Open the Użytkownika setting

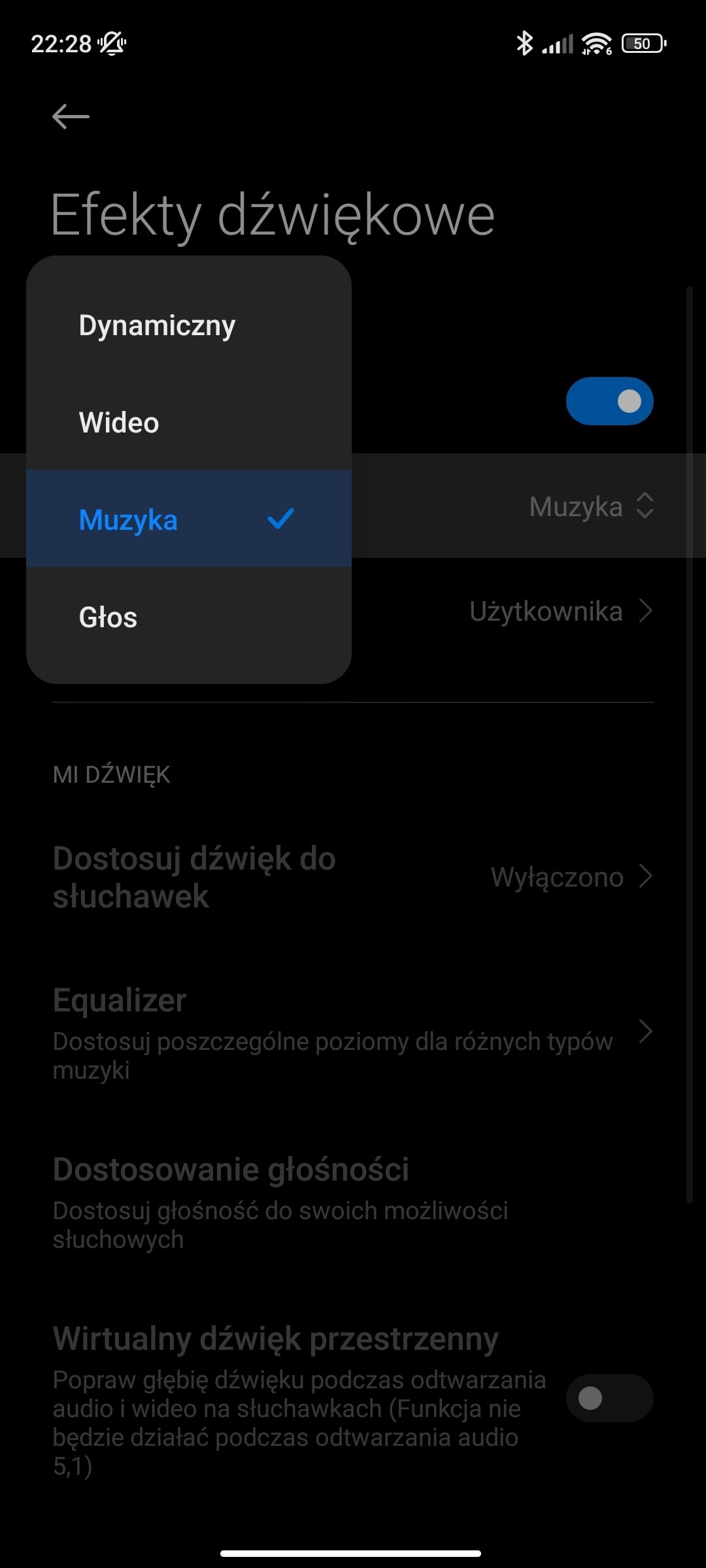tap(561, 612)
